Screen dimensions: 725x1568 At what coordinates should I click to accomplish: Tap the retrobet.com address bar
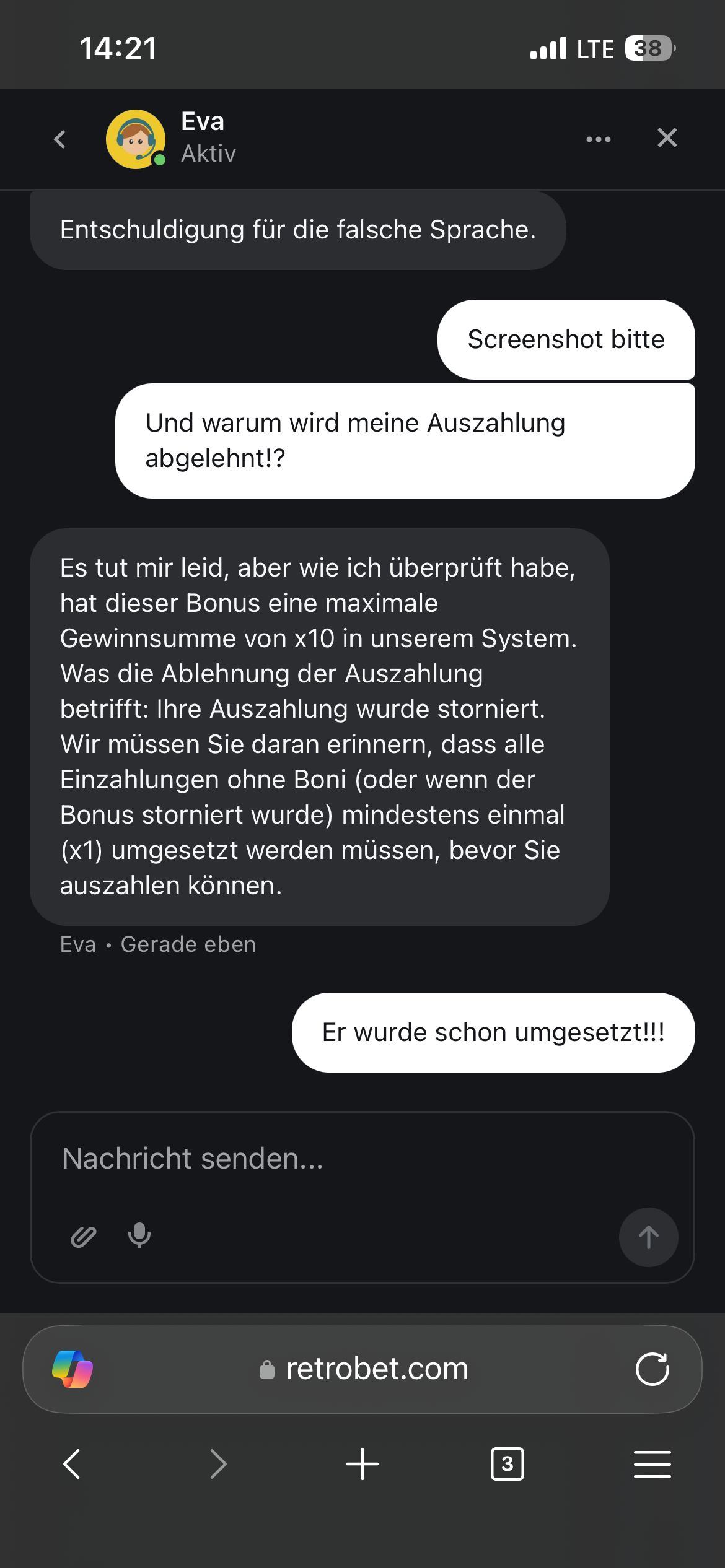[364, 1369]
